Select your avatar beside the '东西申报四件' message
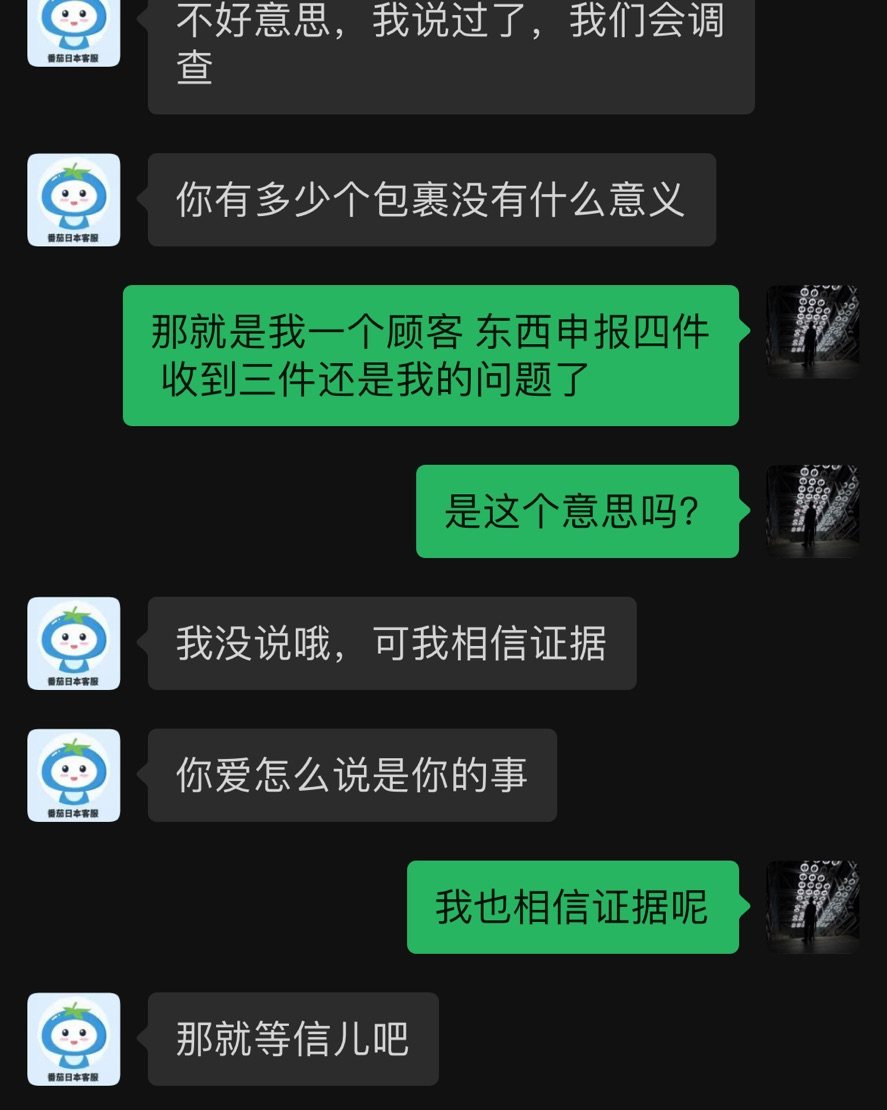This screenshot has height=1110, width=887. pos(812,332)
